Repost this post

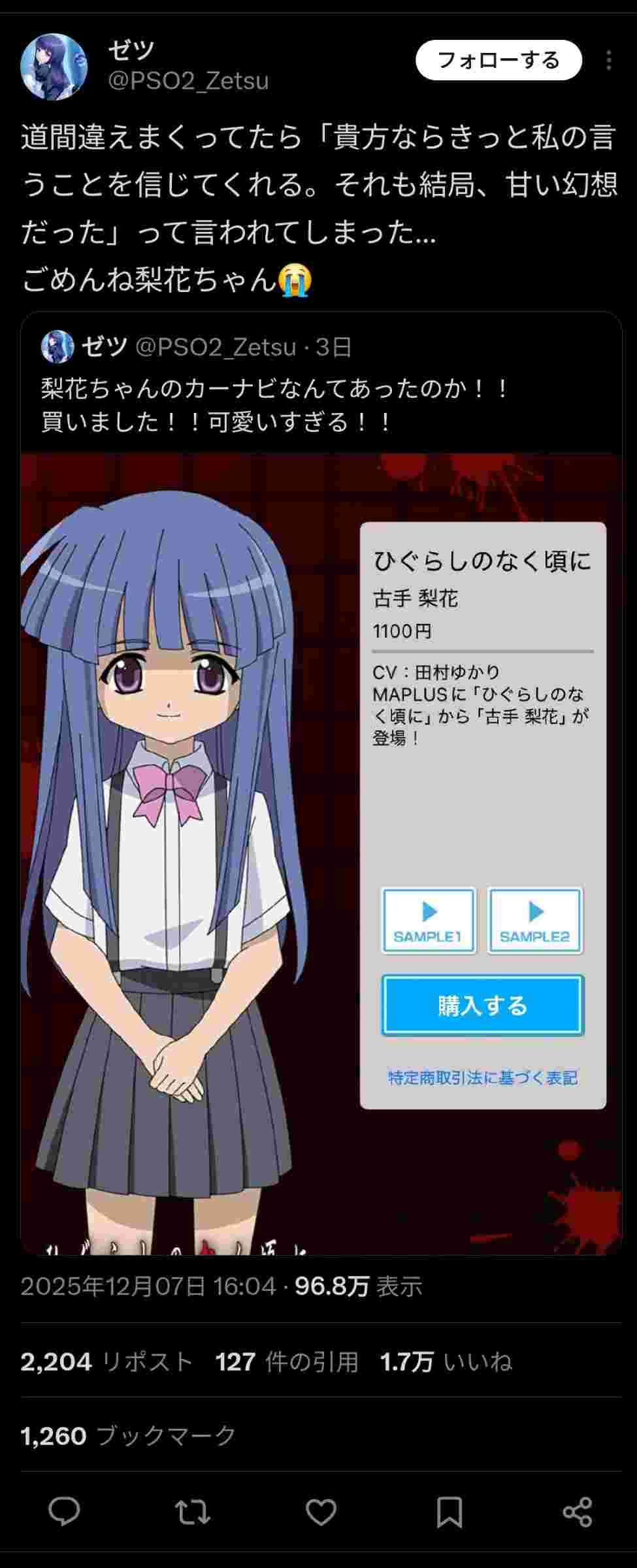point(193,1511)
